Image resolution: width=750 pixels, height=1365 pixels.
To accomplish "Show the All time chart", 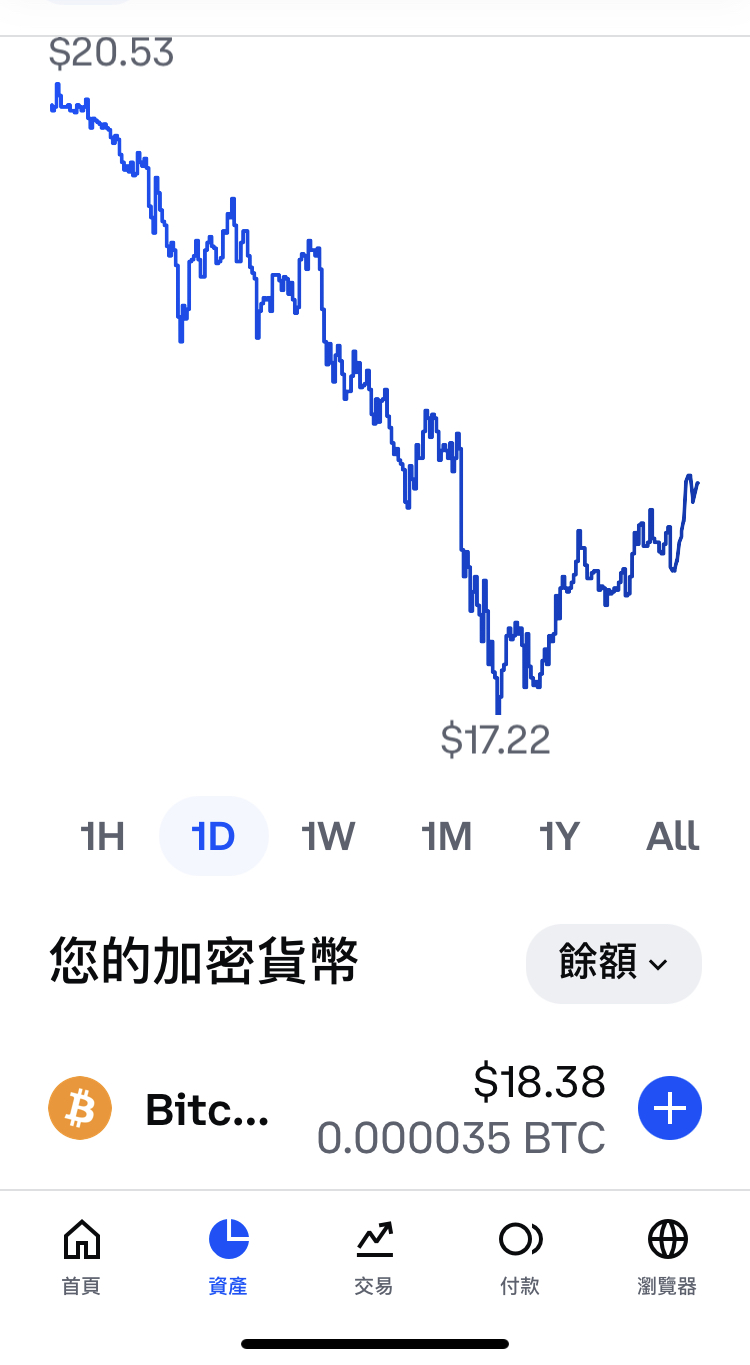I will 673,836.
